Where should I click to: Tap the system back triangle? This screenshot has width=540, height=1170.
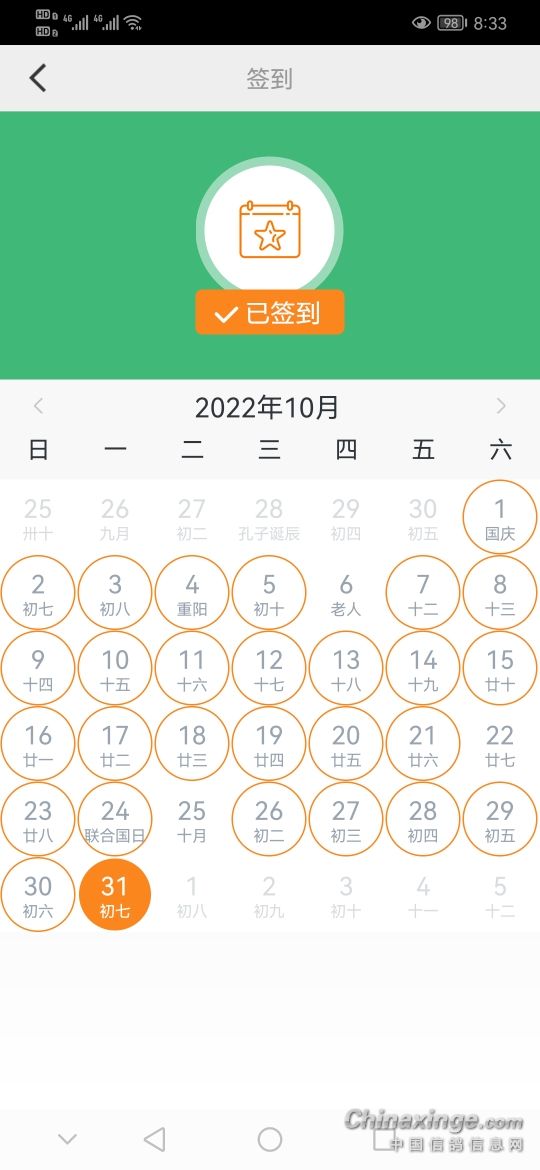click(154, 1139)
